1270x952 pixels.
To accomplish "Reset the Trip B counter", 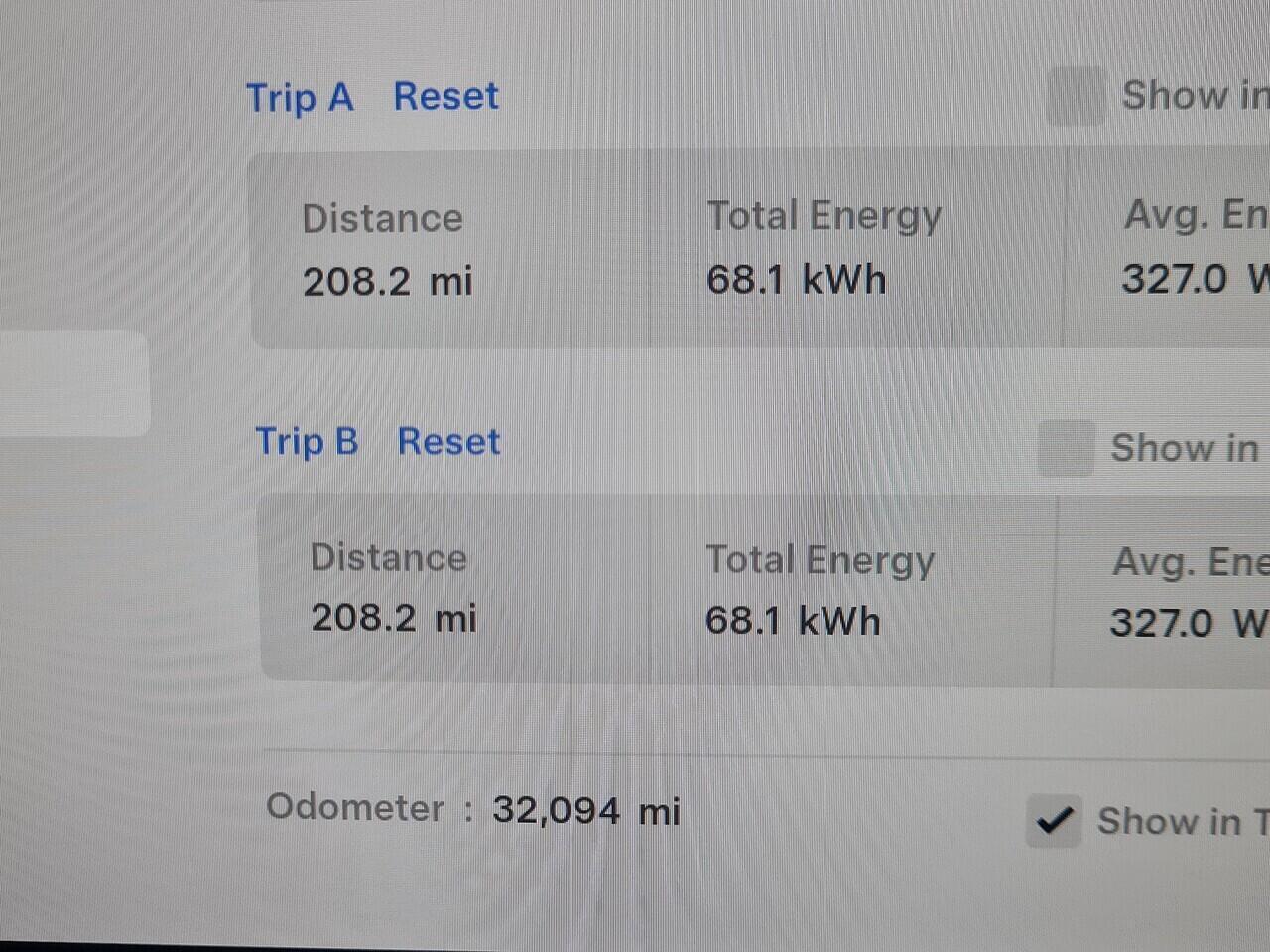I will (448, 441).
